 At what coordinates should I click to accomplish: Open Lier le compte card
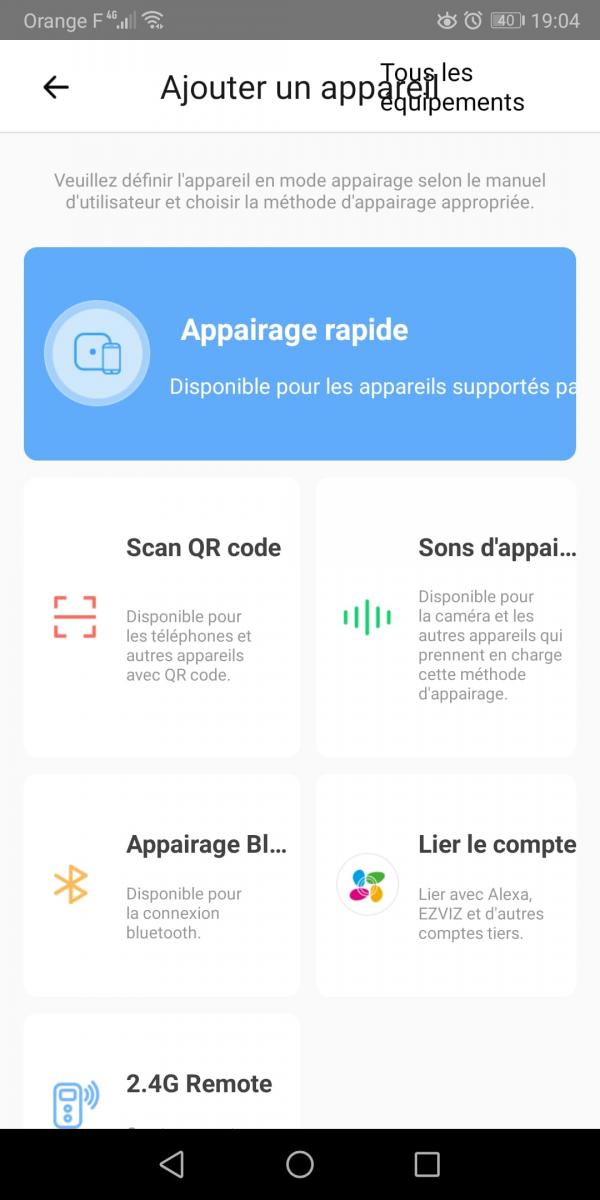click(x=446, y=885)
